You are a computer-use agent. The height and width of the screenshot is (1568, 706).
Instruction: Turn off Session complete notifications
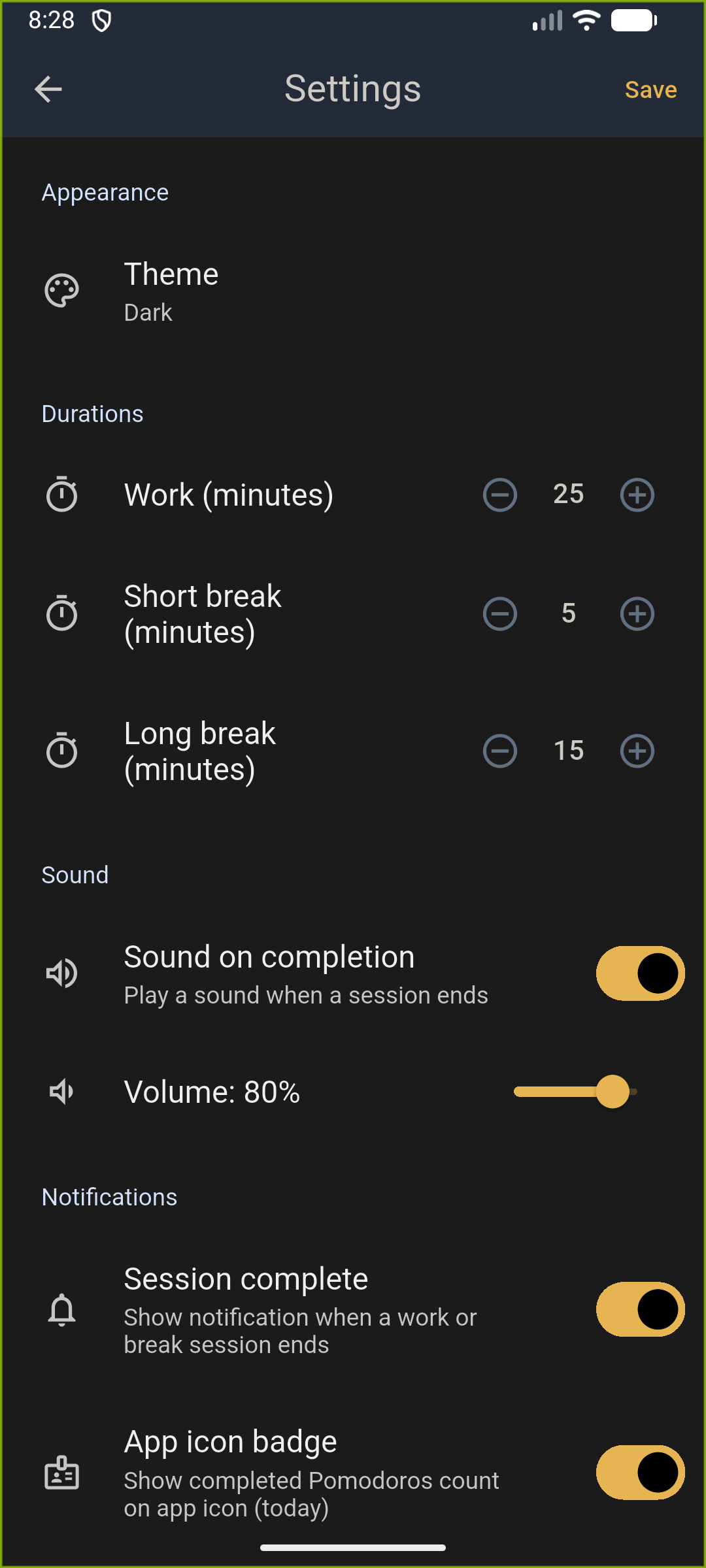click(639, 1309)
